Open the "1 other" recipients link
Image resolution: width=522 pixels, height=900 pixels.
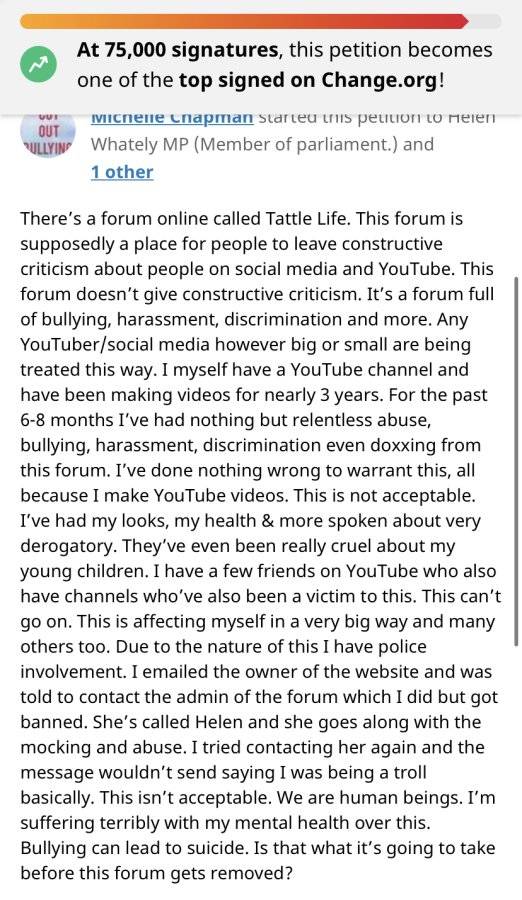(x=122, y=172)
